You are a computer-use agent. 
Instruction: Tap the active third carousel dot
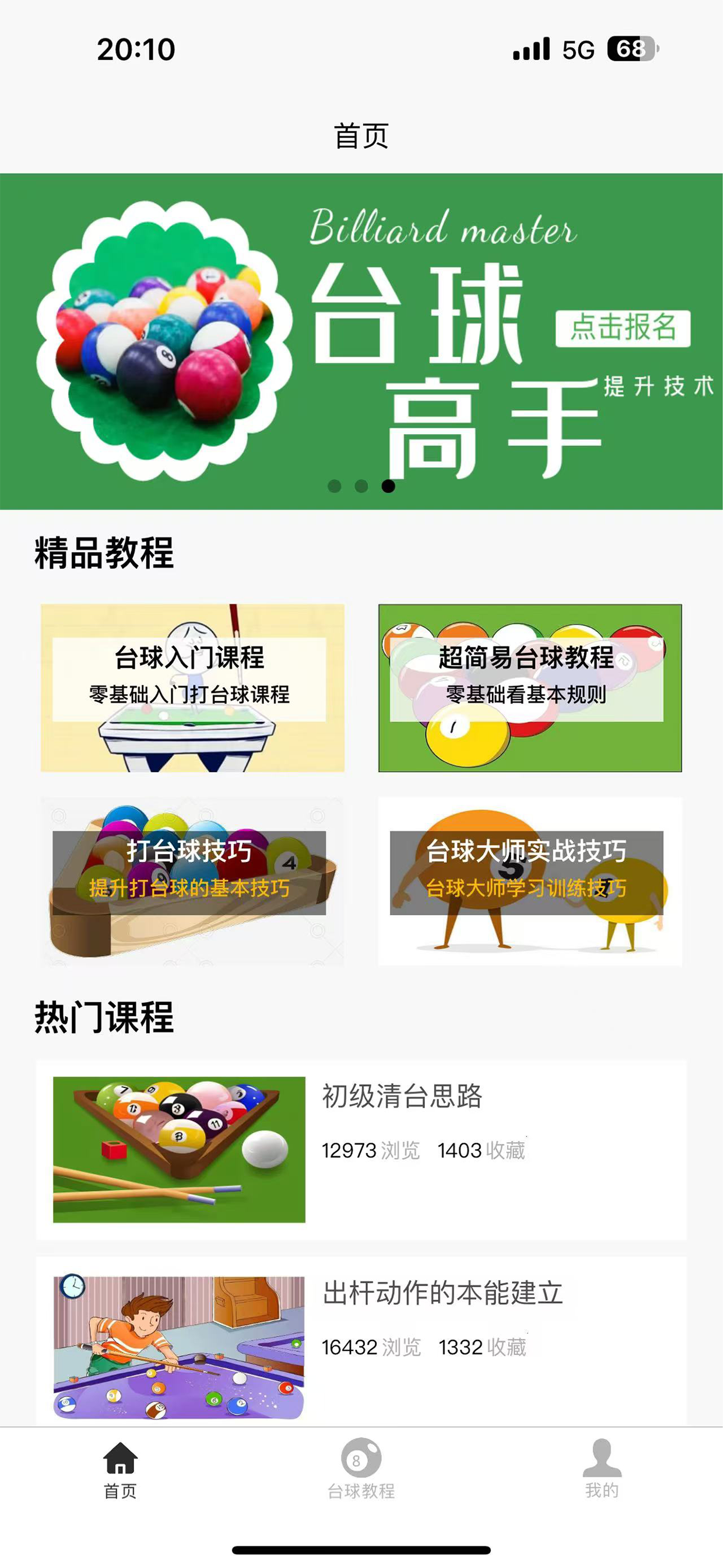388,486
